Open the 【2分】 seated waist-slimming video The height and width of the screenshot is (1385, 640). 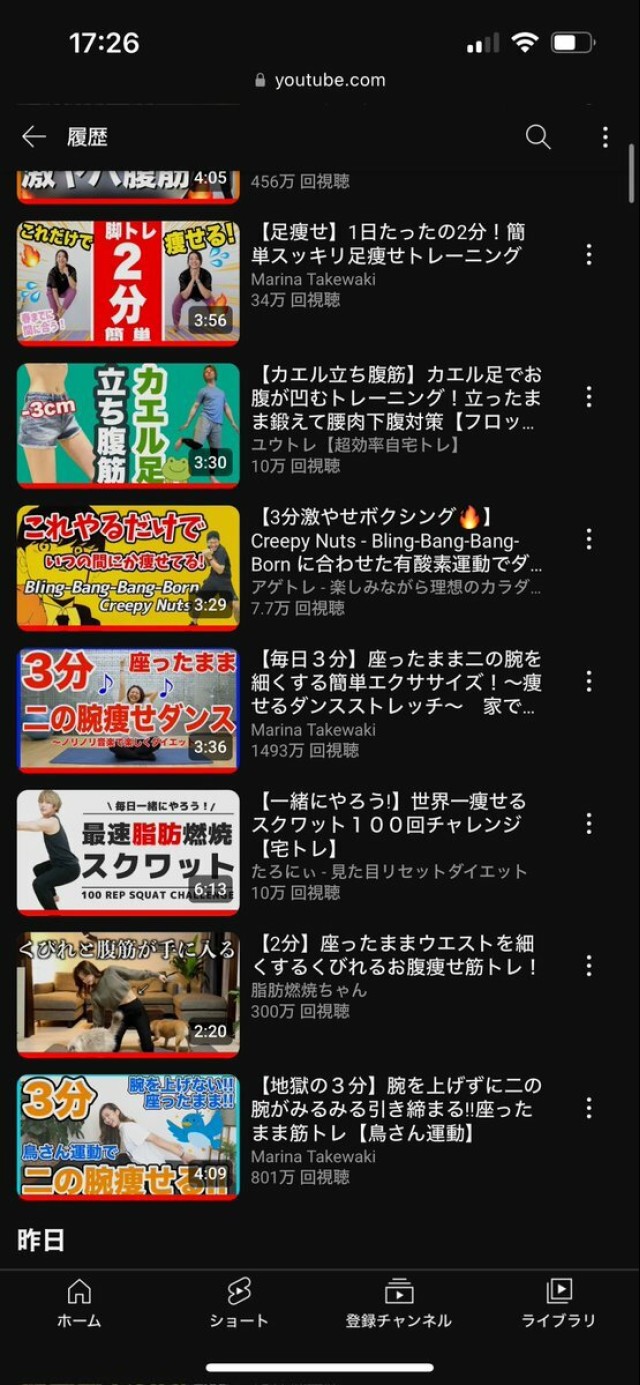(x=128, y=993)
